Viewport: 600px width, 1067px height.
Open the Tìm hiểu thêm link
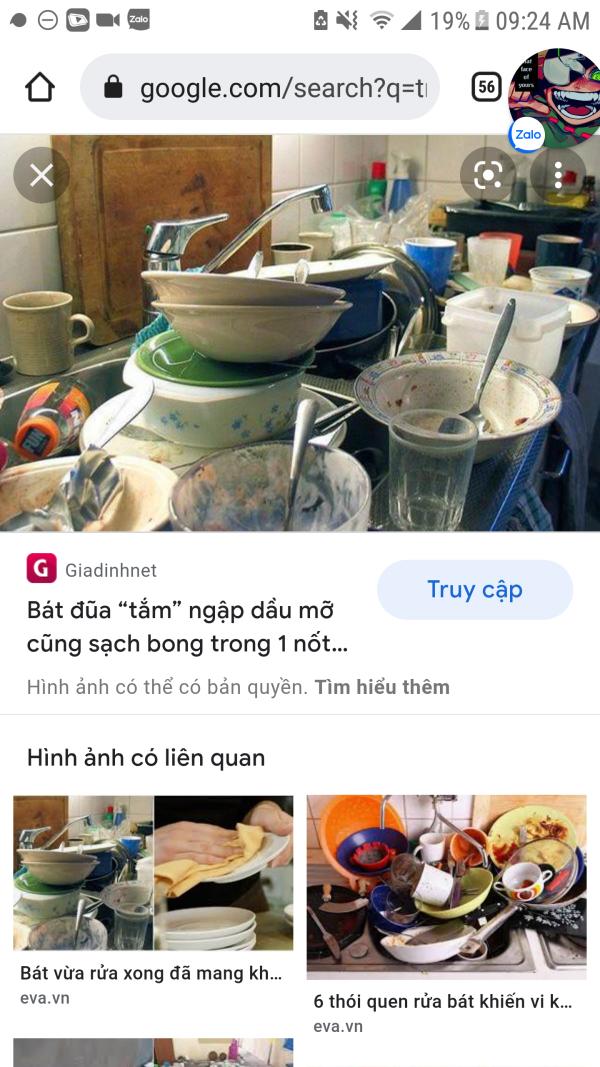coord(382,687)
